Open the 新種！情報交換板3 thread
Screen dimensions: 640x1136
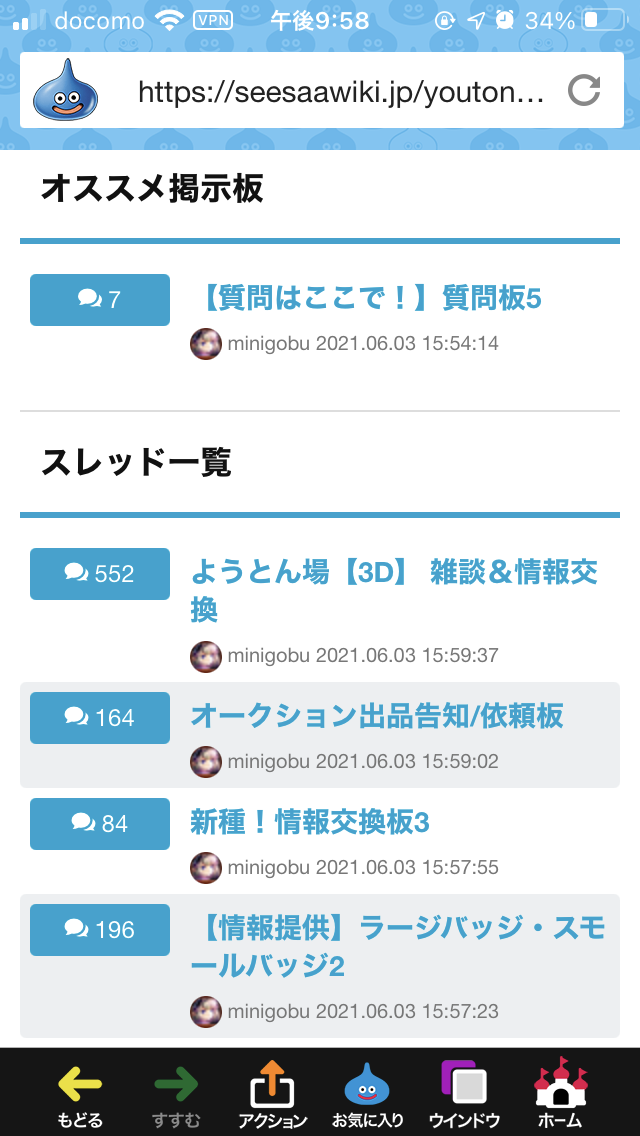(x=310, y=822)
